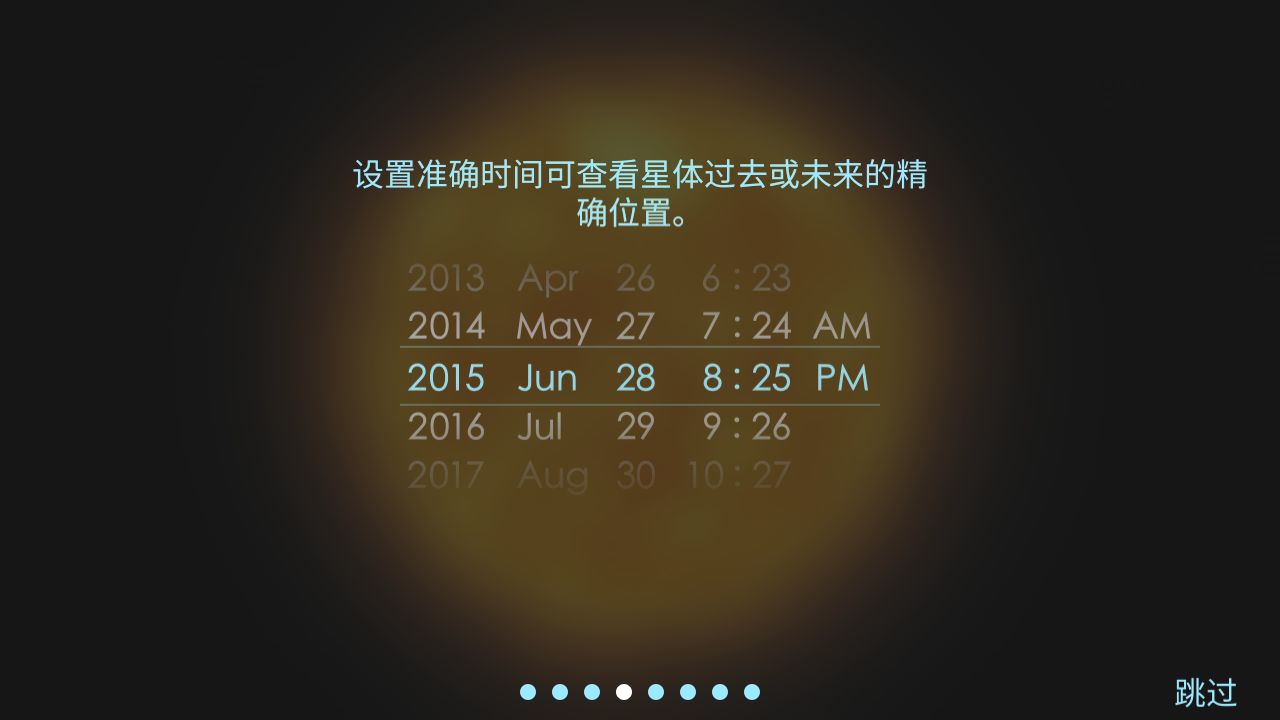The height and width of the screenshot is (720, 1280).
Task: Pick day 29 in the day column
Action: [635, 427]
